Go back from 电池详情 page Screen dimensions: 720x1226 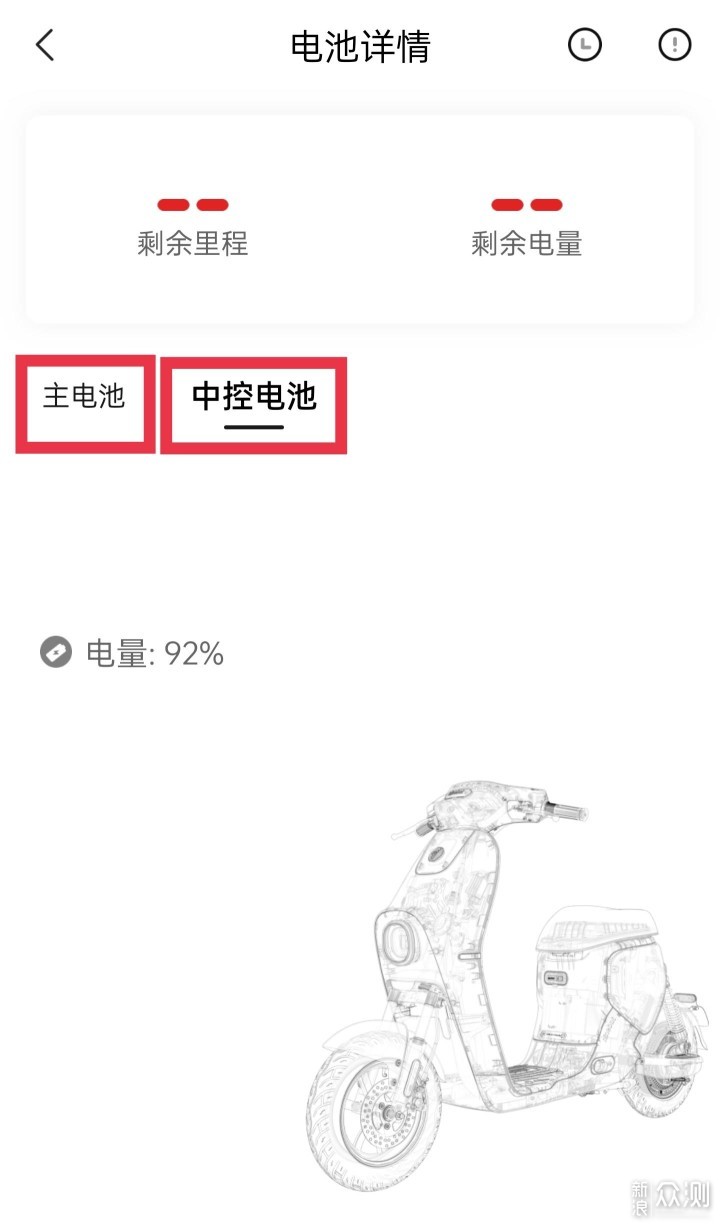[45, 45]
